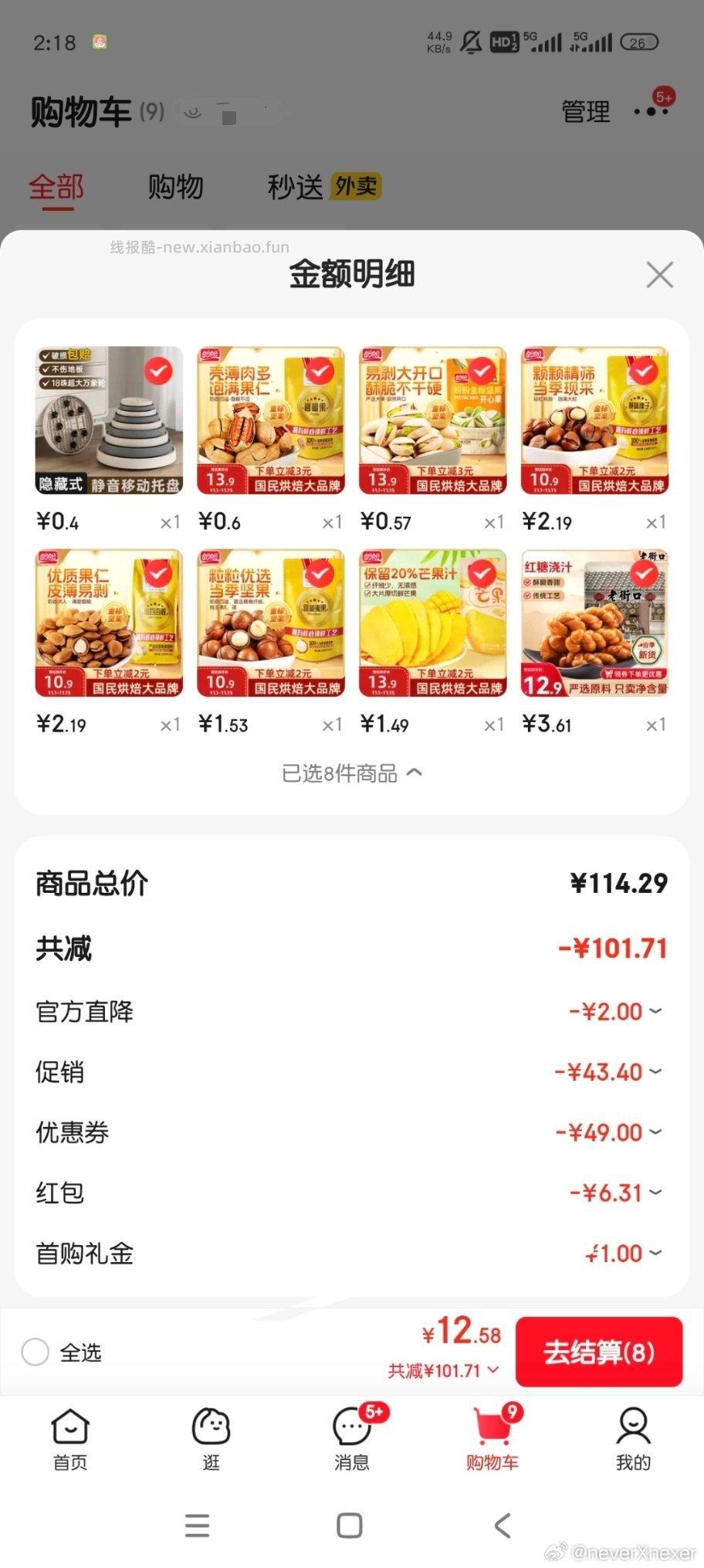Viewport: 704px width, 1568px height.
Task: Tap 去结算(8) to checkout
Action: (599, 1352)
